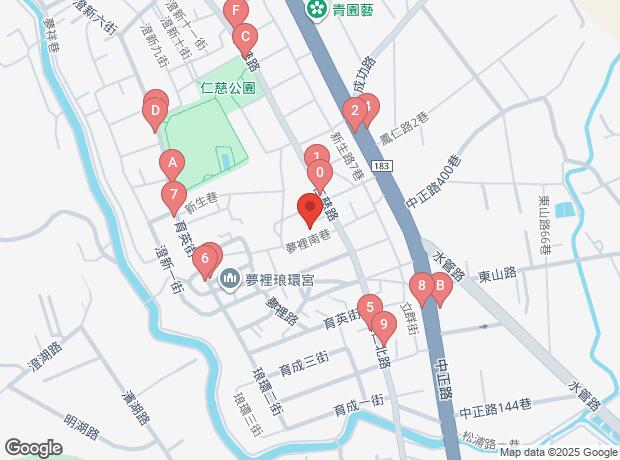Tap the unlabeled red center pin
The height and width of the screenshot is (460, 620).
pyautogui.click(x=310, y=210)
